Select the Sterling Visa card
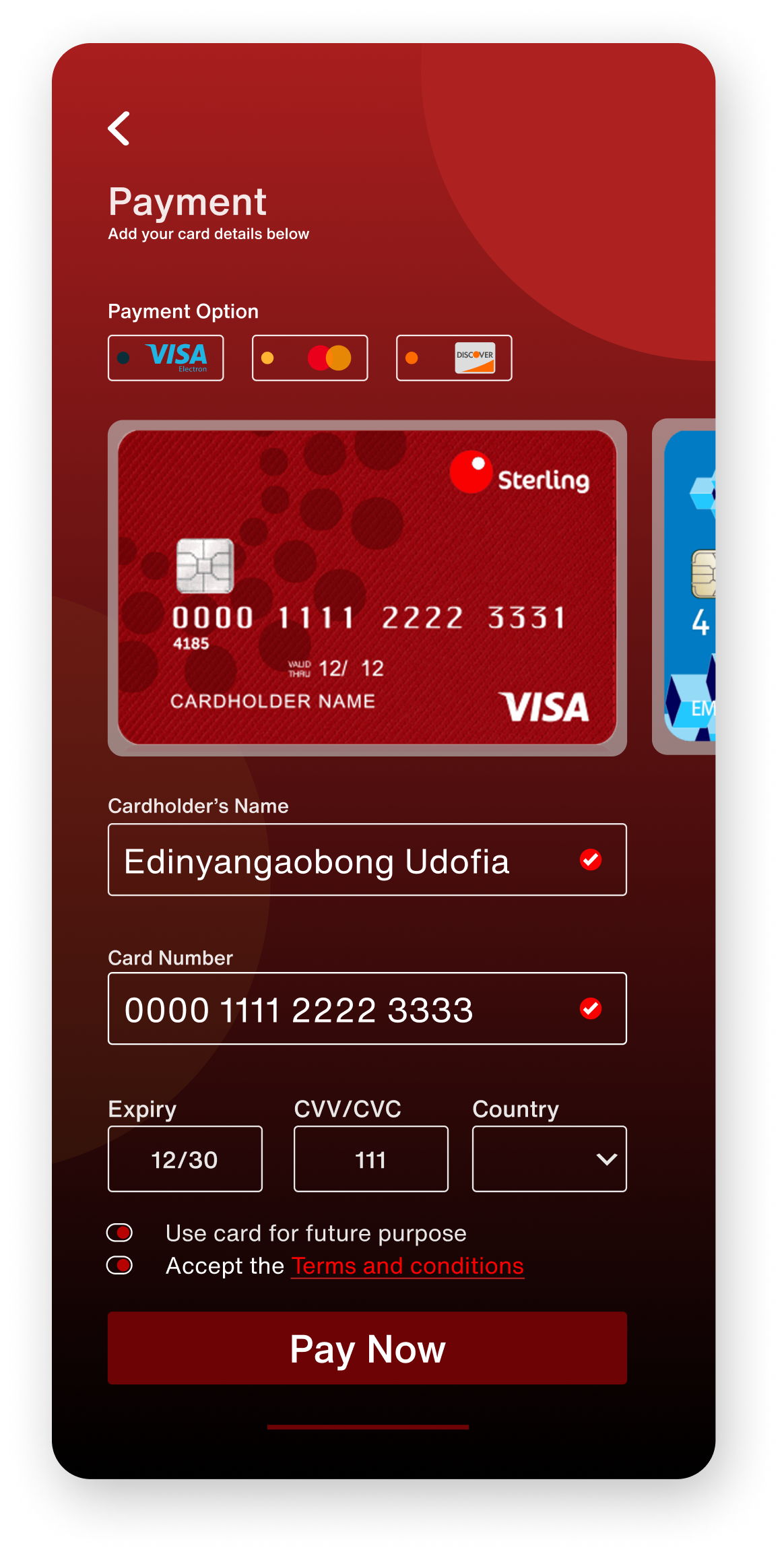784x1556 pixels. tap(367, 587)
